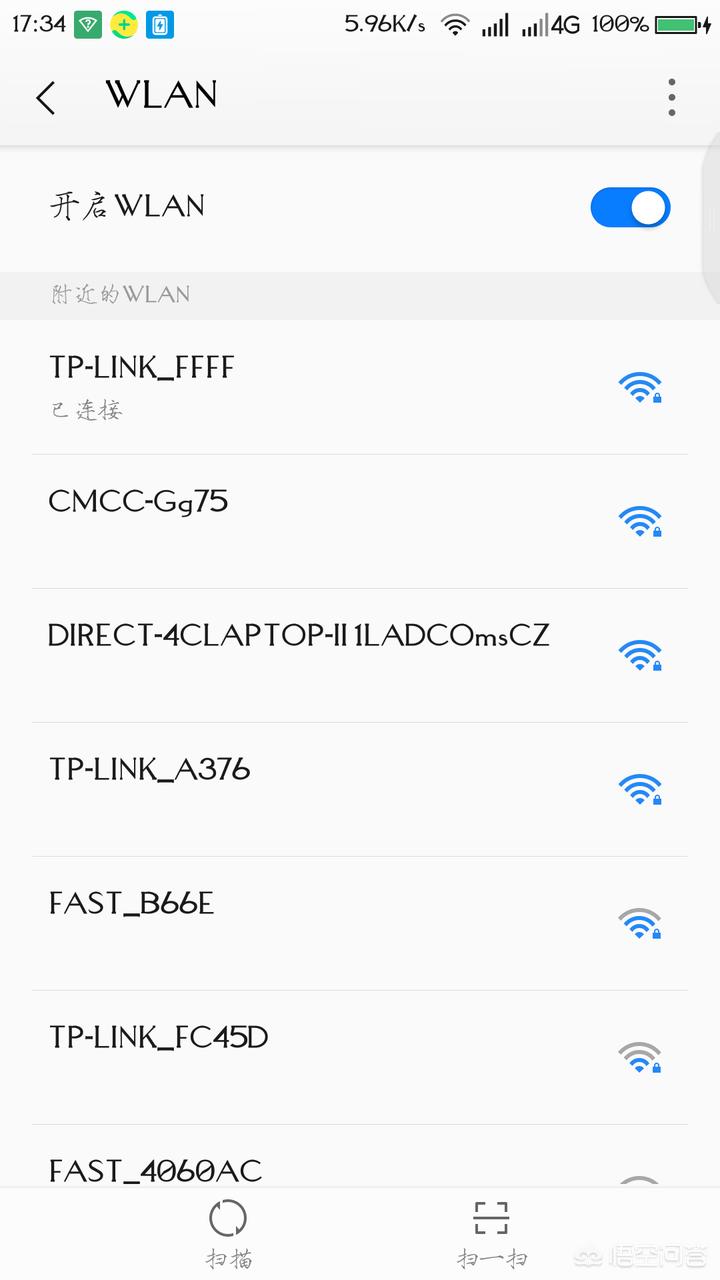Open connected network TP-LINK_FFFF
The image size is (720, 1280).
[x=360, y=387]
